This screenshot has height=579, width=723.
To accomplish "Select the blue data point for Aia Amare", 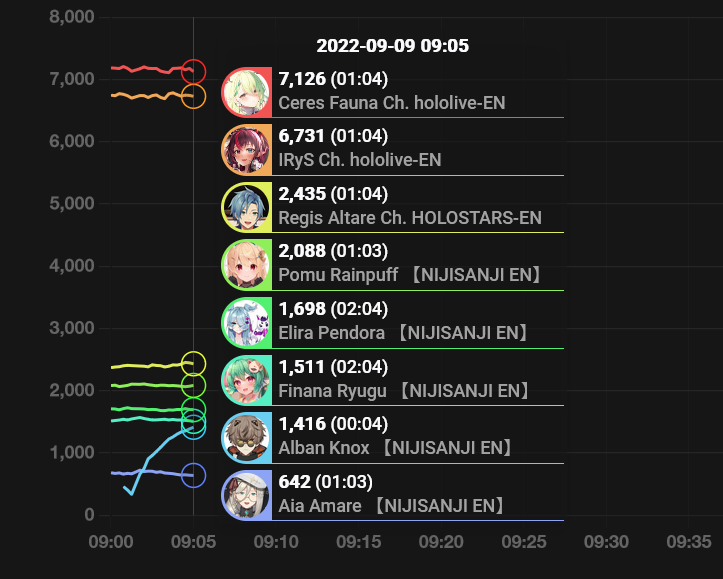I will [x=194, y=475].
